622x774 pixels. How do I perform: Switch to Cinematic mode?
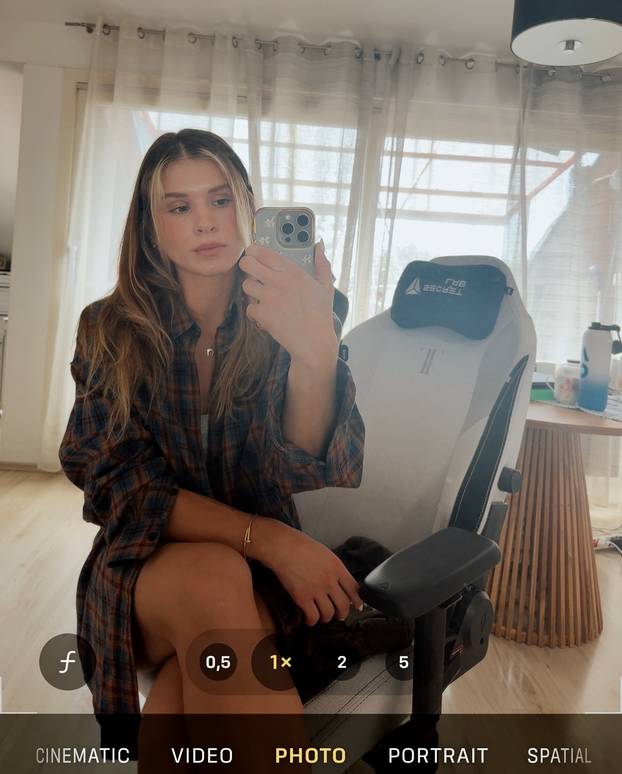83,755
